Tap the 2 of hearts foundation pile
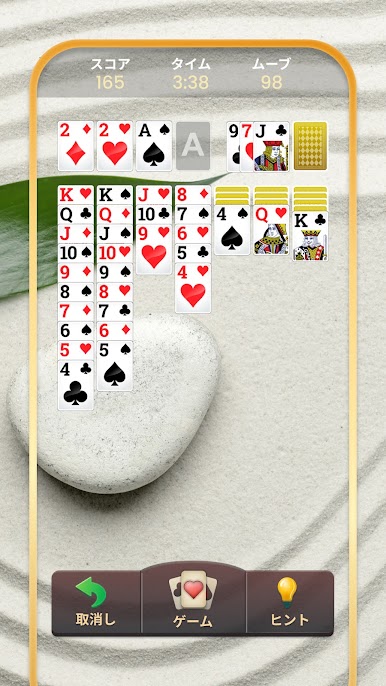Screen dimensions: 386x686 (x=115, y=146)
